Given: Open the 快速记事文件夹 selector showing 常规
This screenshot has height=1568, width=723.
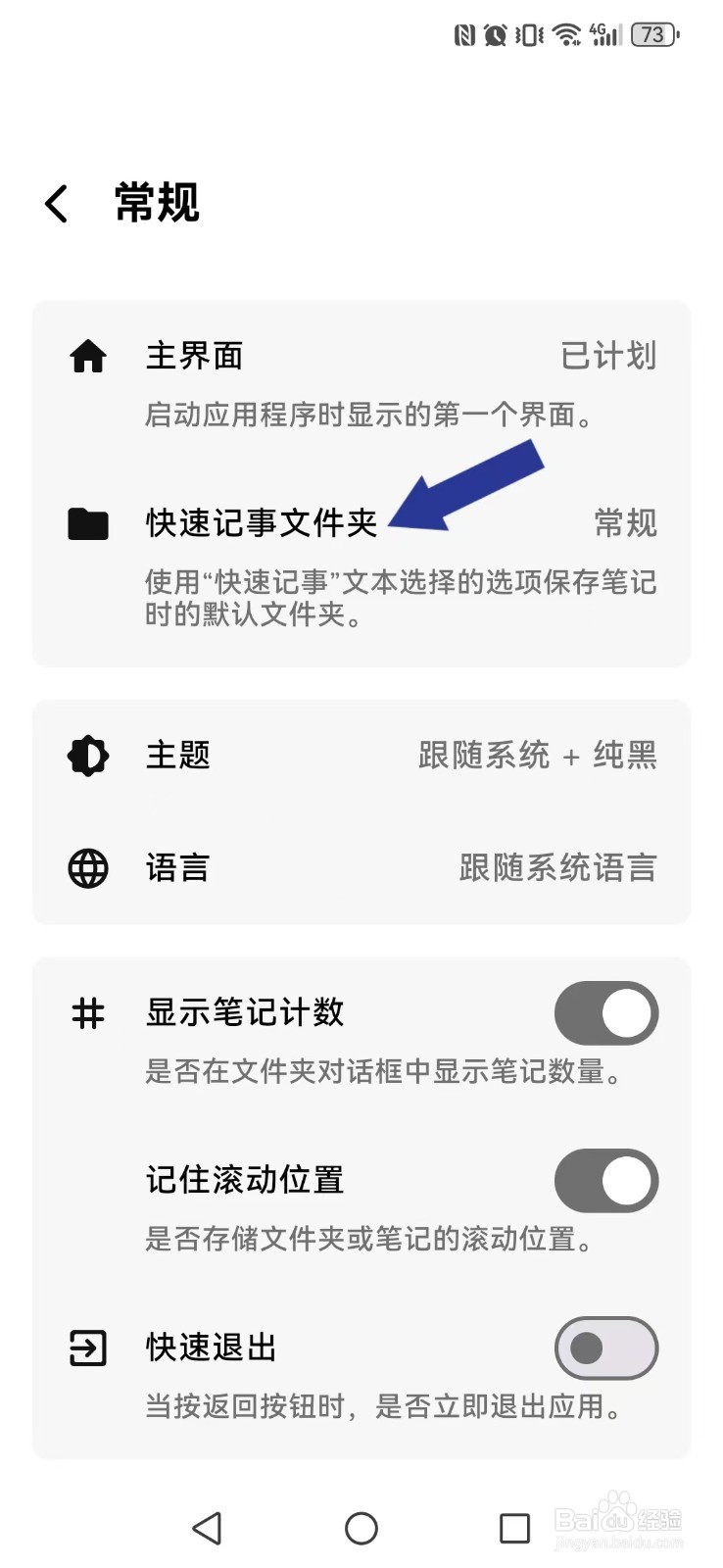Looking at the screenshot, I should pos(362,524).
